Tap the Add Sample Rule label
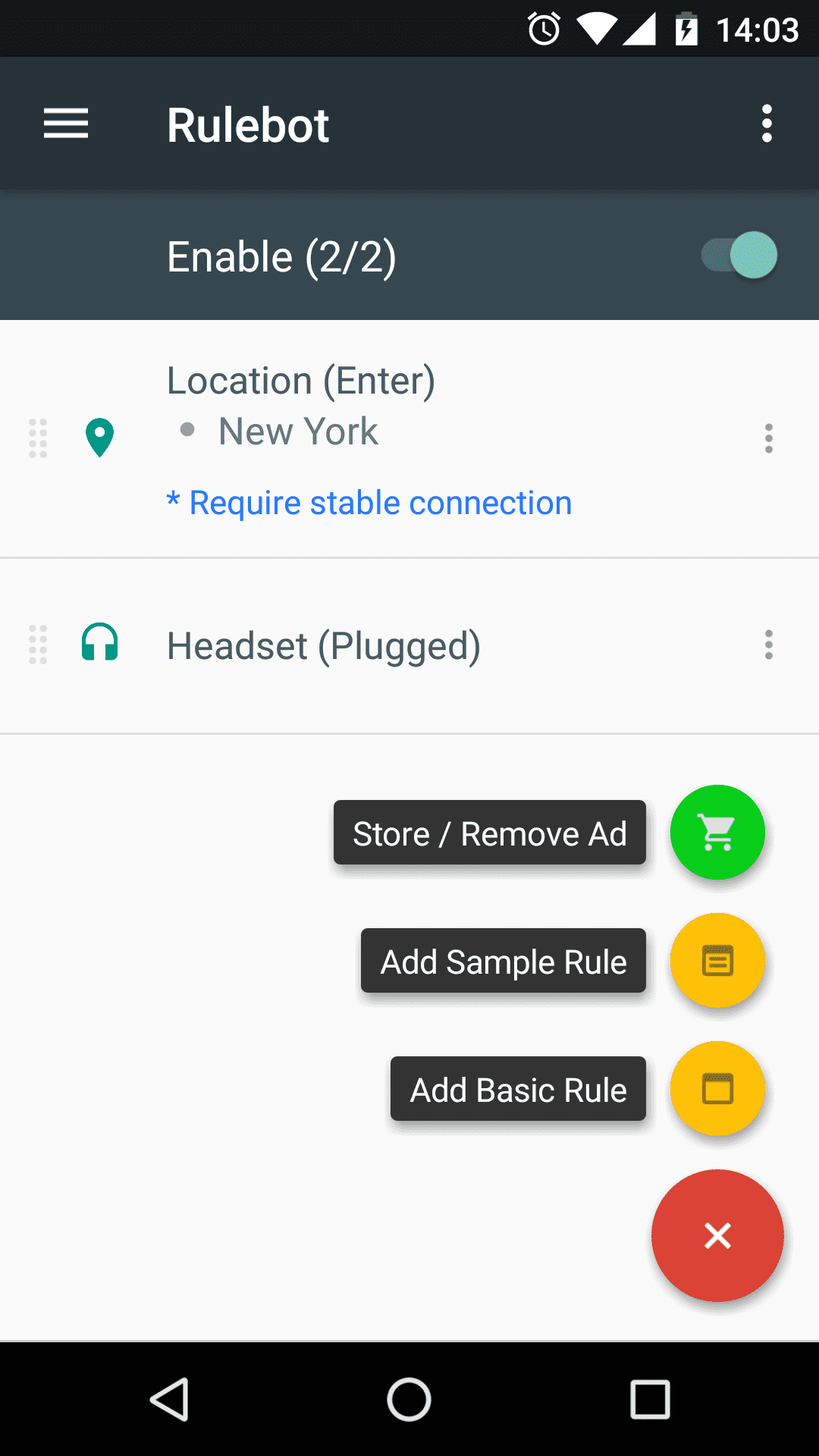Viewport: 819px width, 1456px height. tap(504, 962)
